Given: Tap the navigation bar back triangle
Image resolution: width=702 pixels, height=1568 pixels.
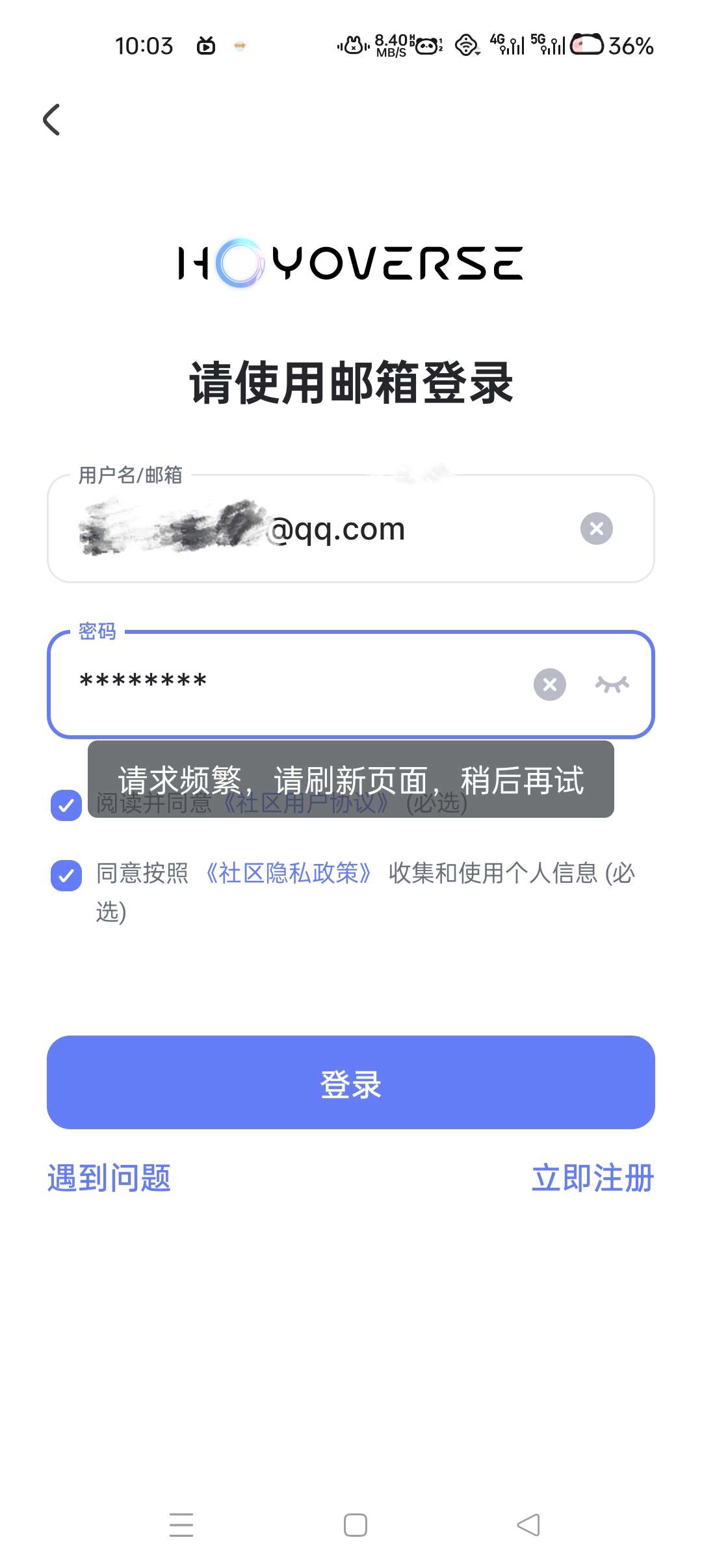Looking at the screenshot, I should click(528, 1524).
